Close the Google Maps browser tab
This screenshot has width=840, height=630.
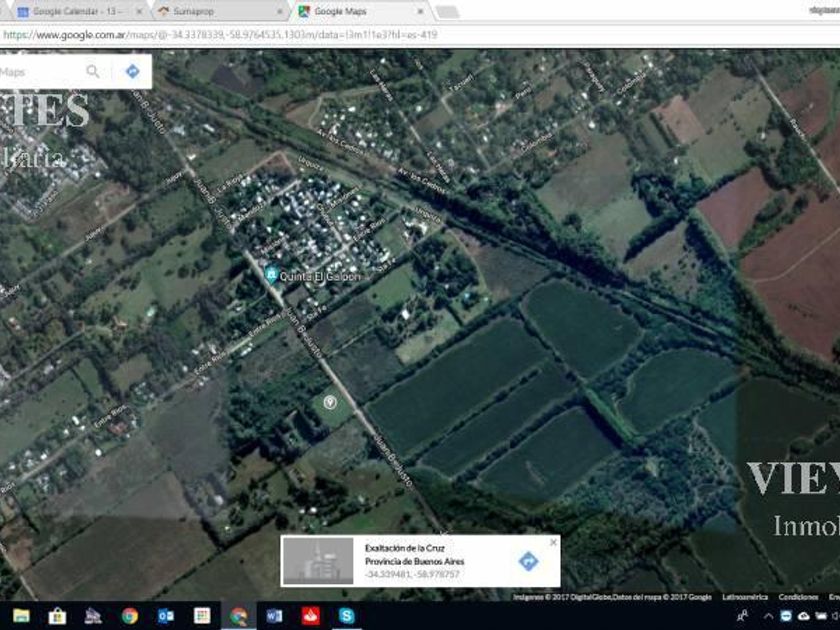[x=421, y=11]
